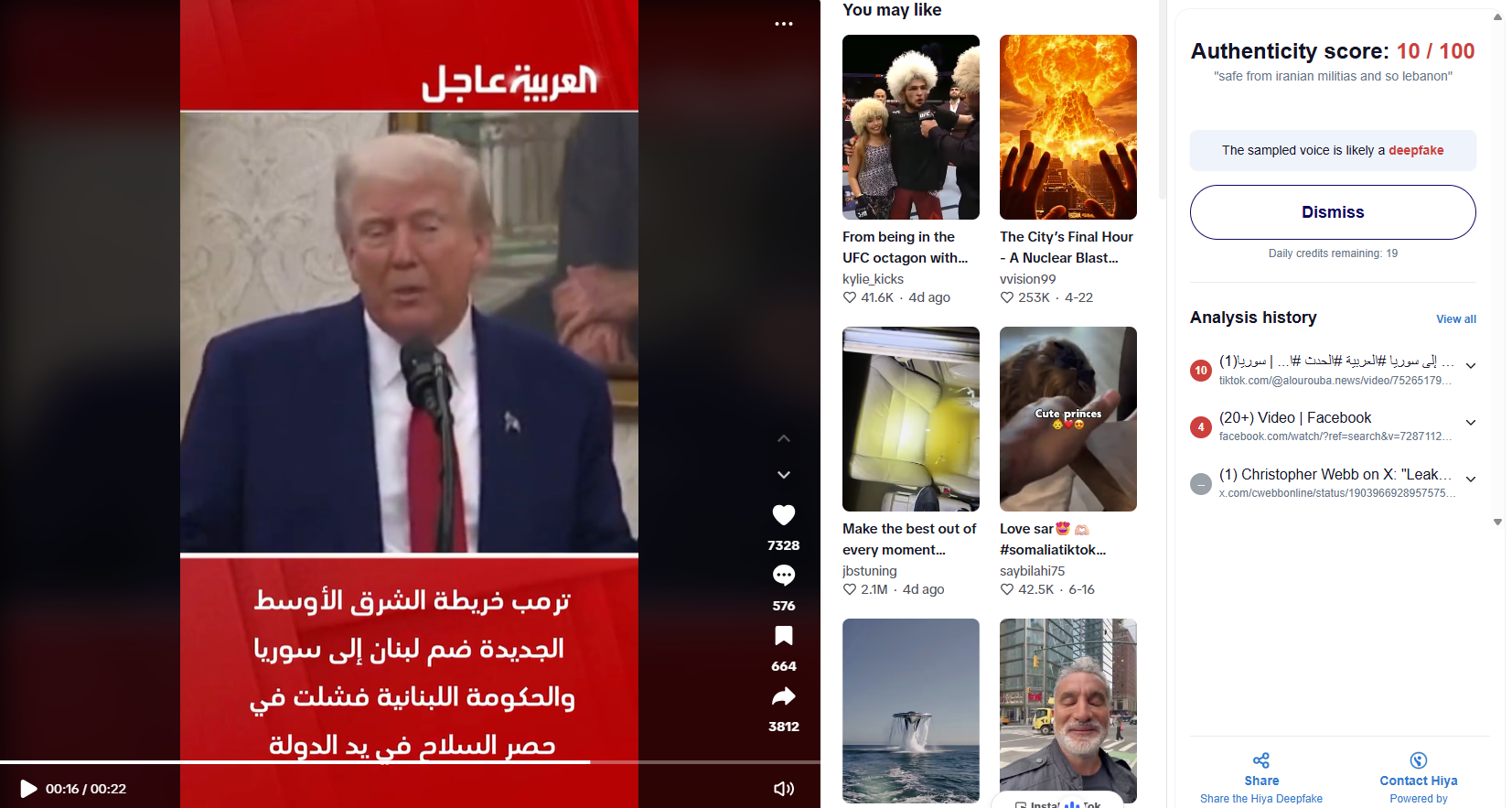Bookmark this video
The image size is (1512, 808).
784,636
